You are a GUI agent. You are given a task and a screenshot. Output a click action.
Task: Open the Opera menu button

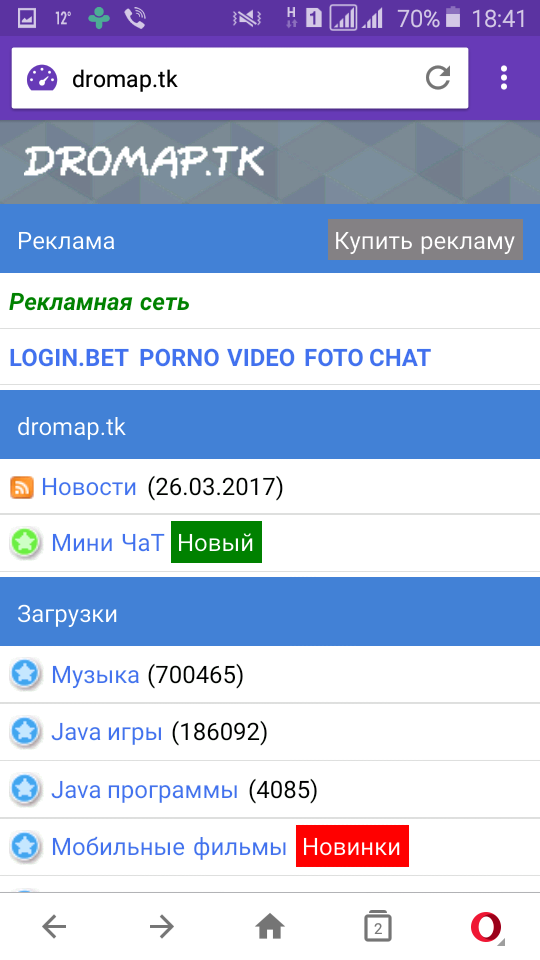(x=487, y=928)
